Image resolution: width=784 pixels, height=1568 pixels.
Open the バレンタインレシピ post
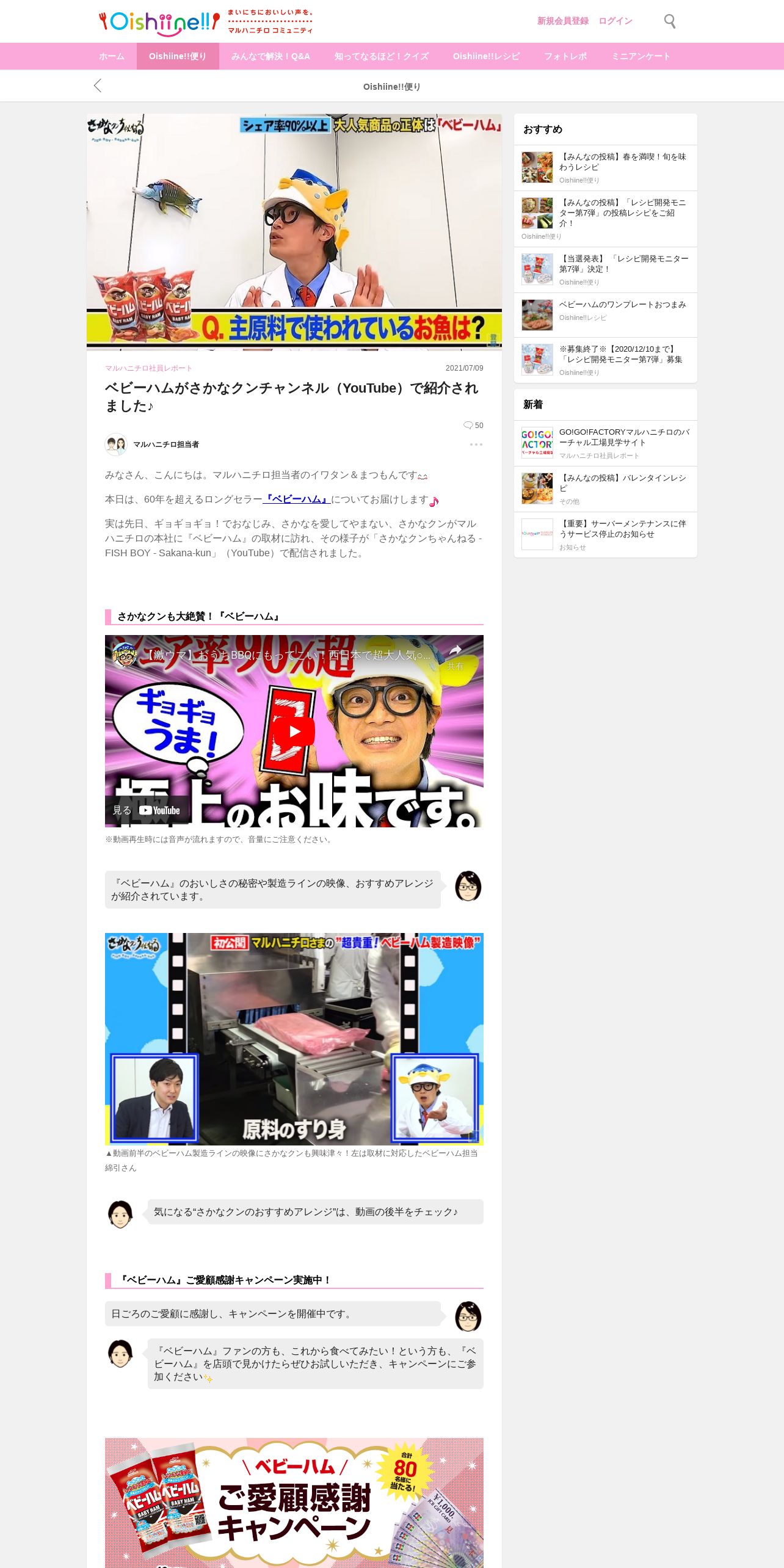click(x=606, y=489)
